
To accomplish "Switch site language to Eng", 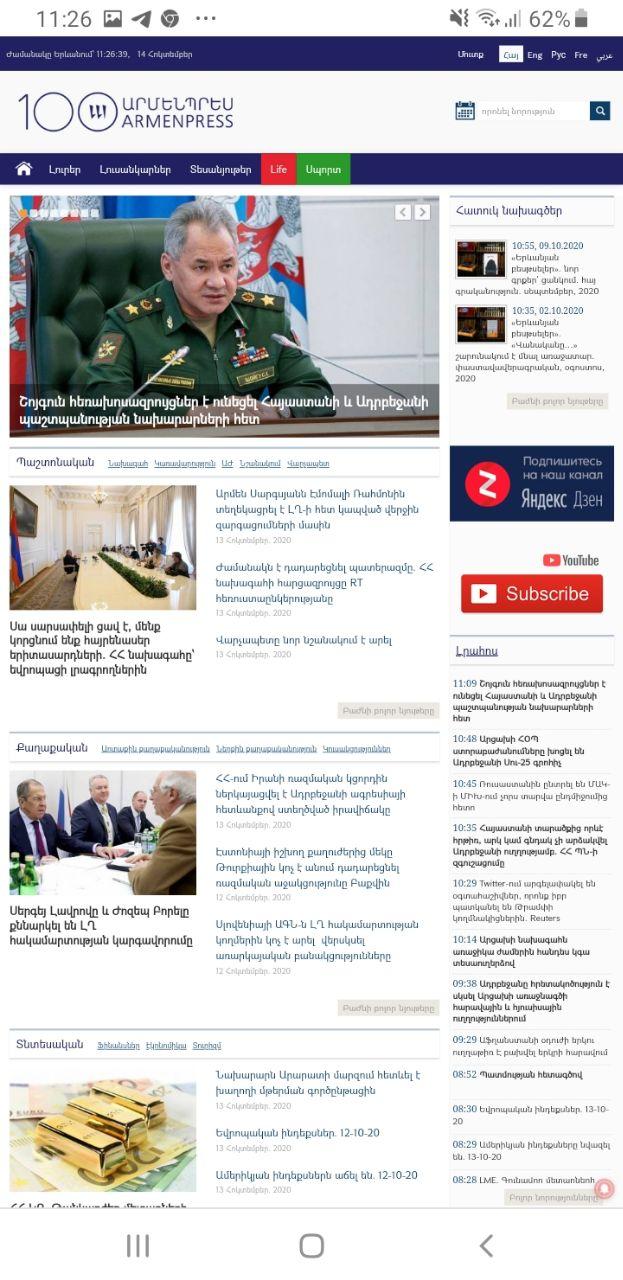I will click(535, 55).
